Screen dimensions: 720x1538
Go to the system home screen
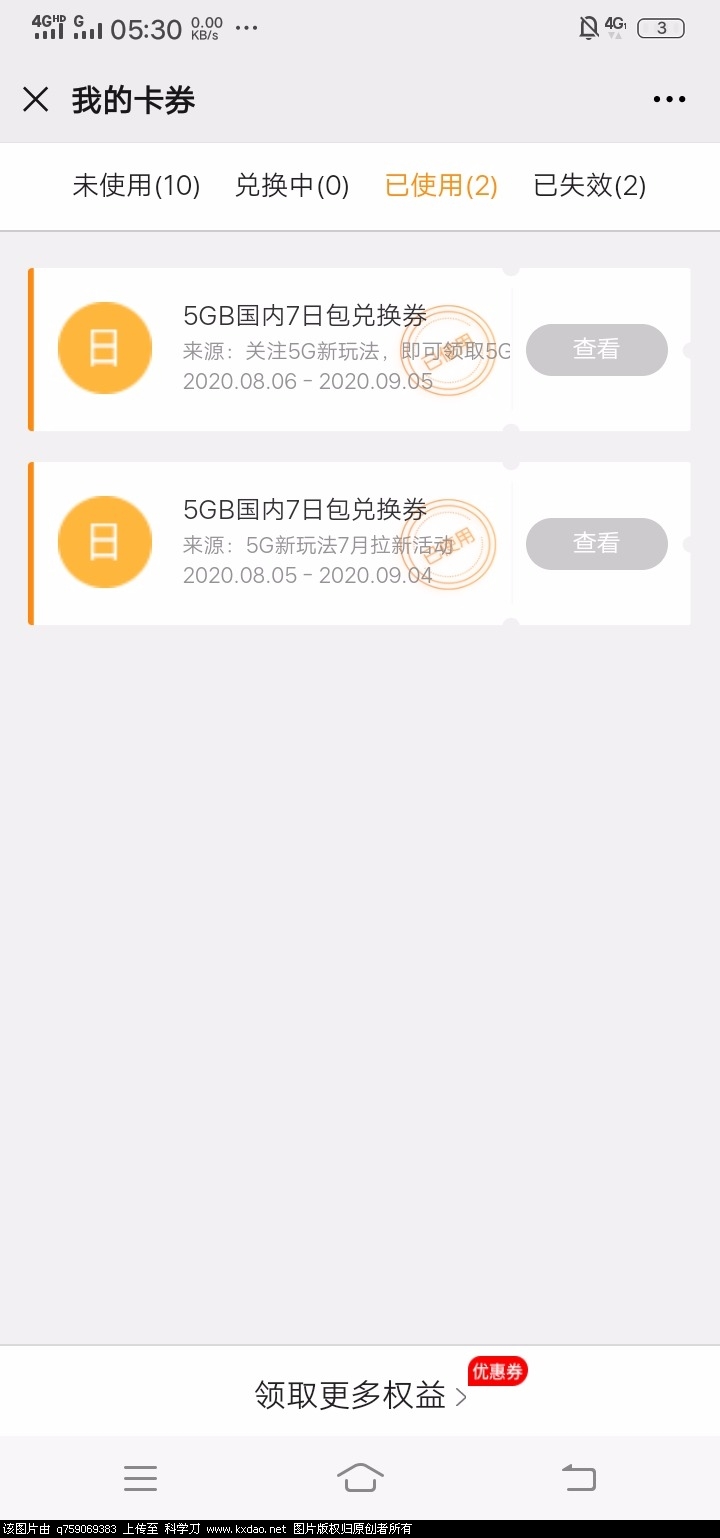point(360,1477)
